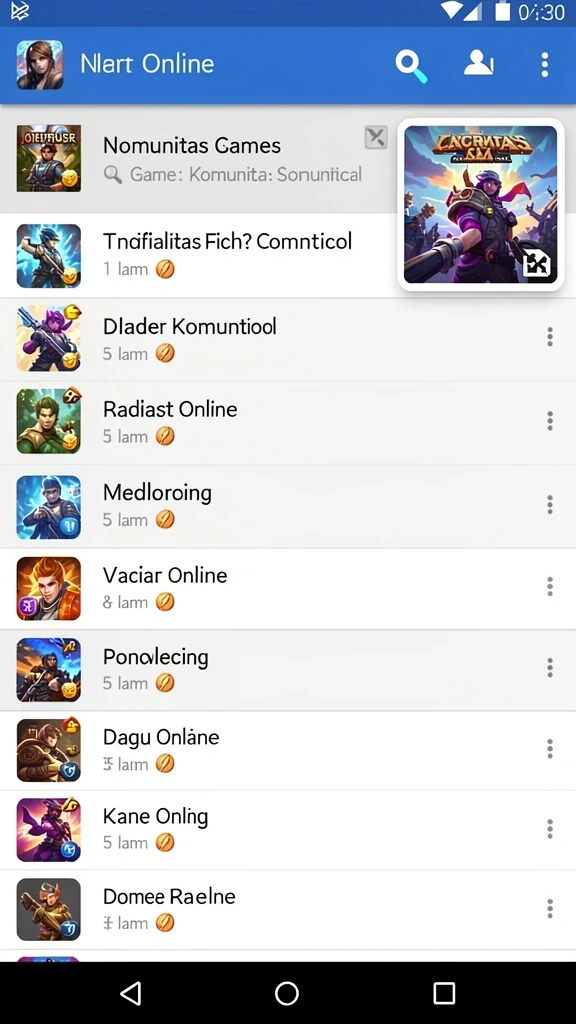Open more options for Medloroing
Screen dimensions: 576x1024
pyautogui.click(x=550, y=504)
